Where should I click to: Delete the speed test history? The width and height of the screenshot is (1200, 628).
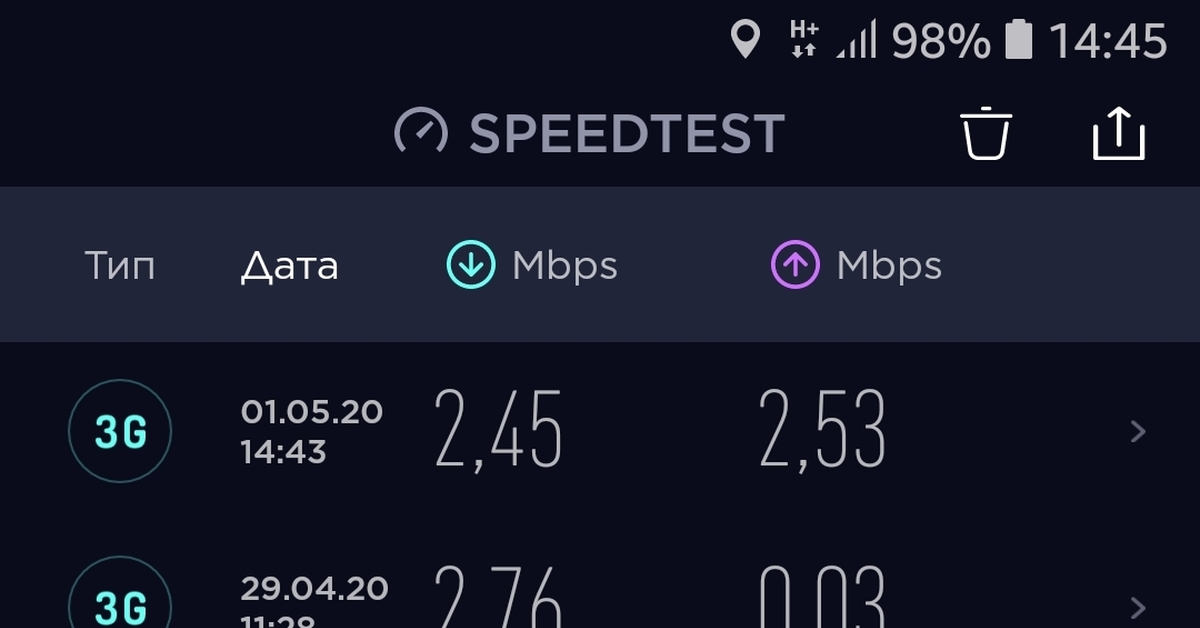[986, 133]
